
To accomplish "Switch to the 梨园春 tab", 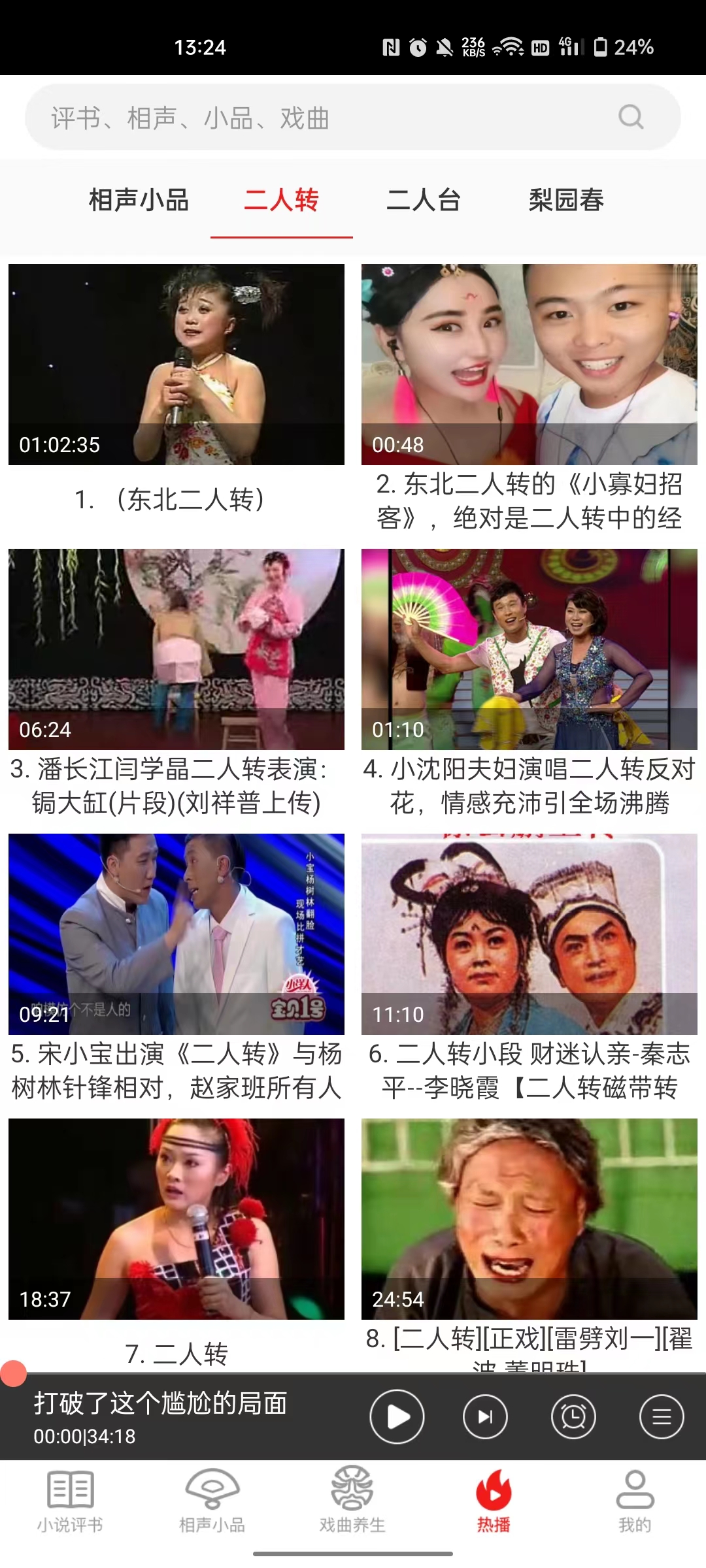I will click(566, 200).
